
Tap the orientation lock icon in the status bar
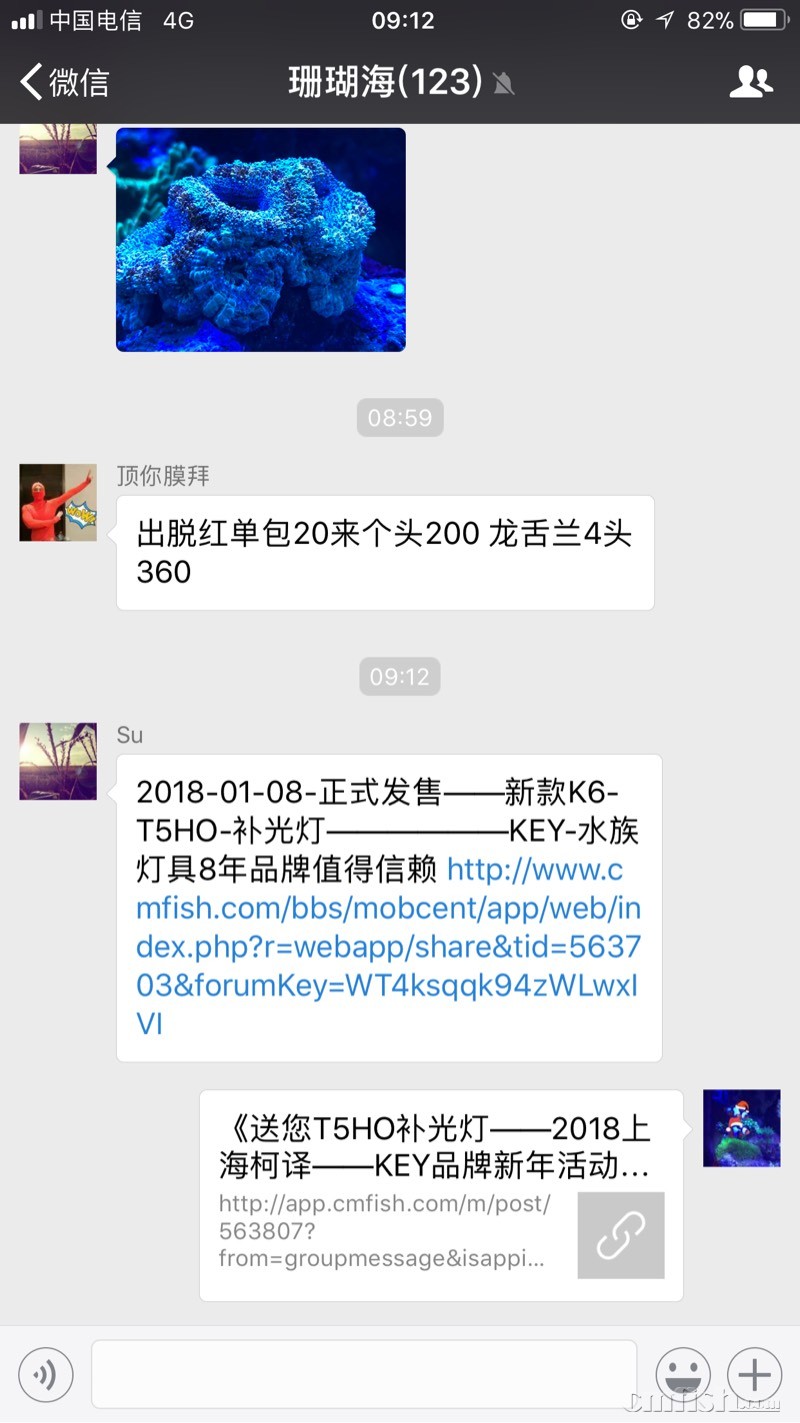pos(630,19)
